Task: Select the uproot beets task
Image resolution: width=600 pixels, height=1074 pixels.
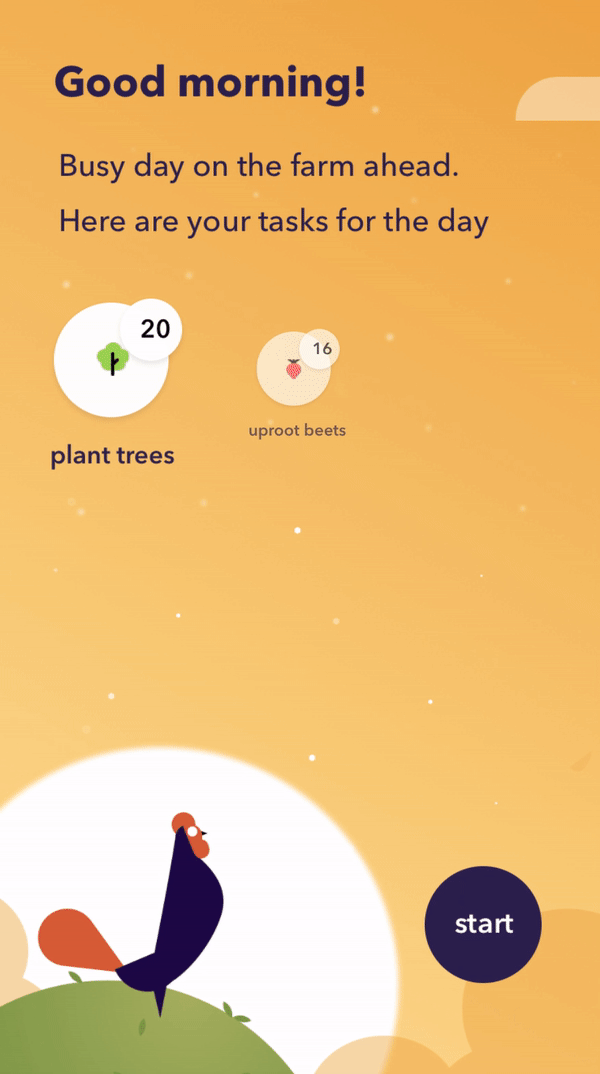Action: coord(295,369)
